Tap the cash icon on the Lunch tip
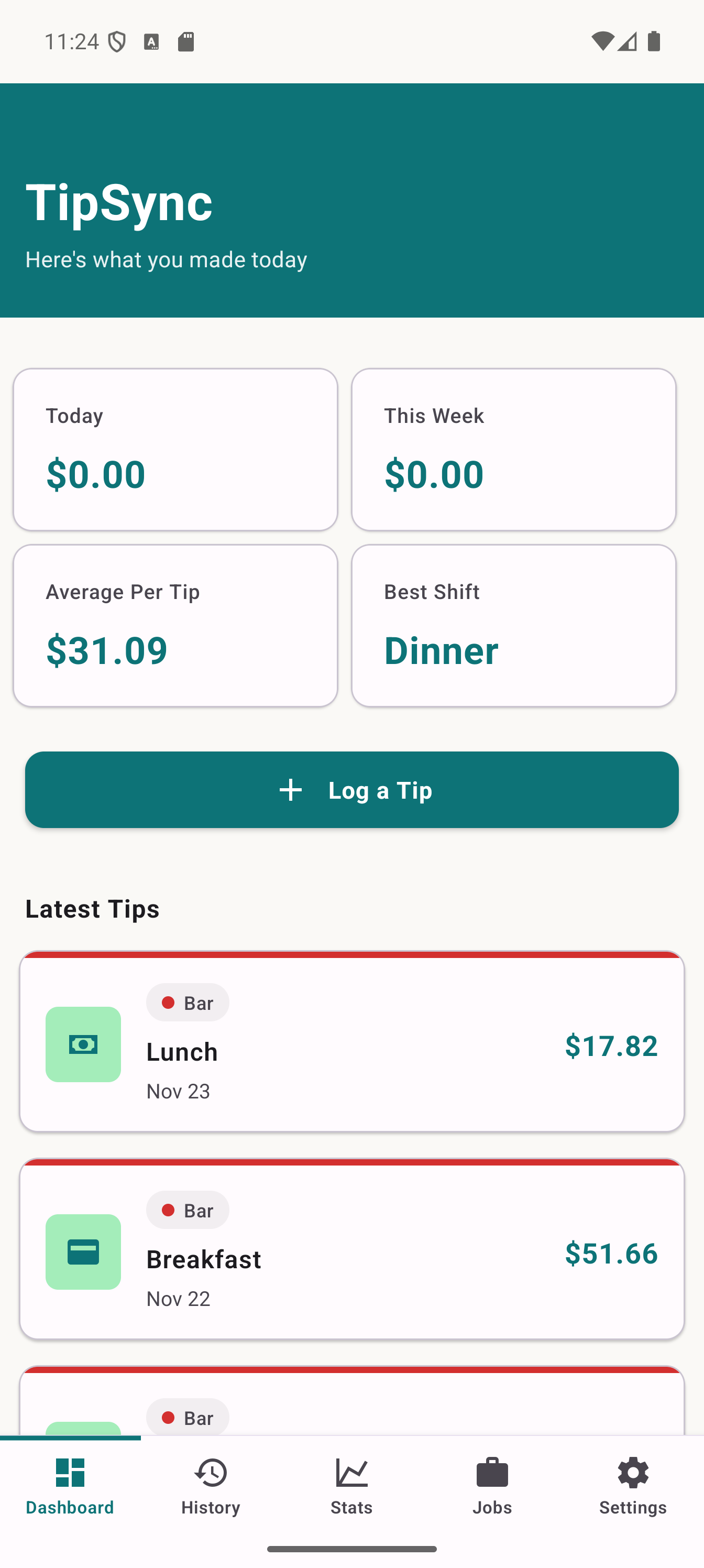This screenshot has height=1568, width=704. point(83,1043)
